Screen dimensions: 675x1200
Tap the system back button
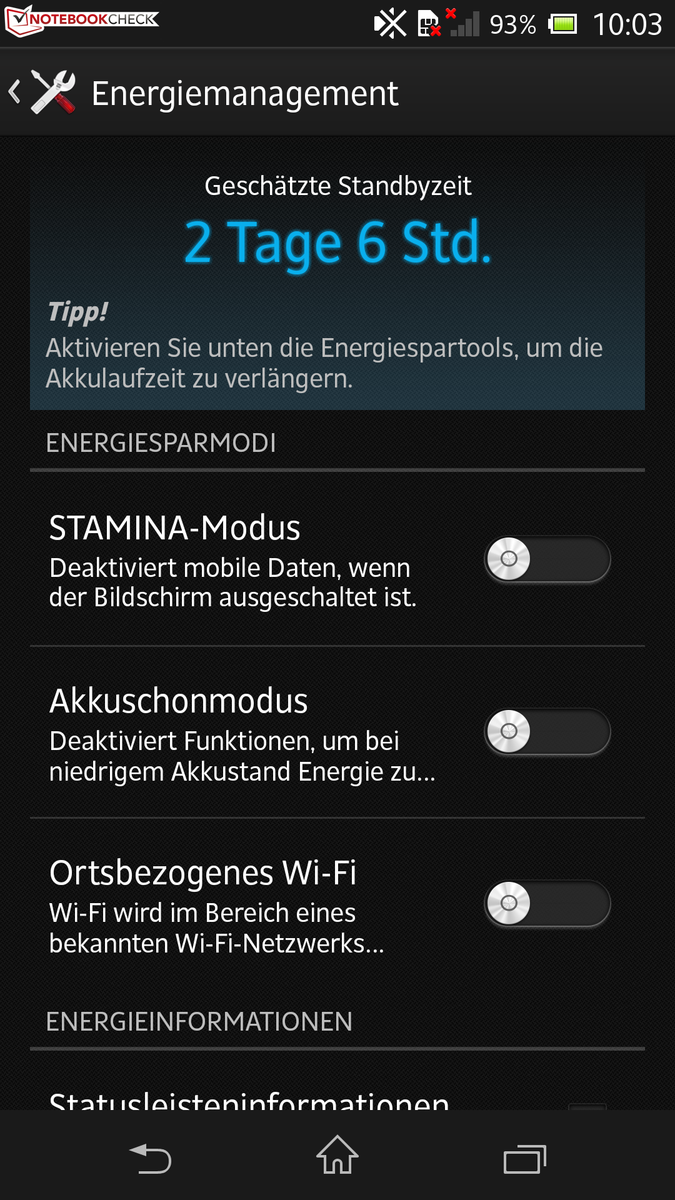(151, 1158)
